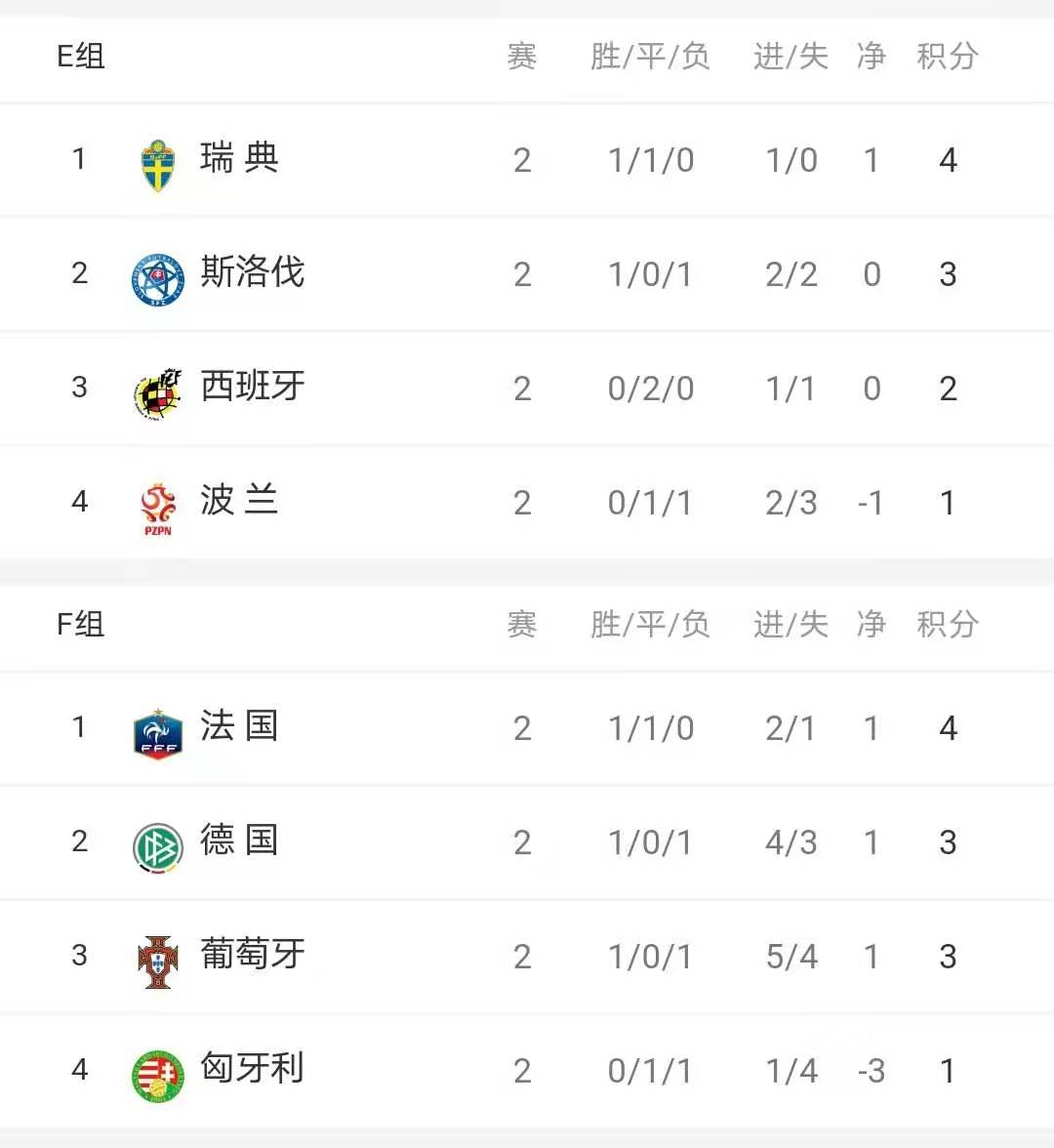The image size is (1054, 1148).
Task: Click the France FFF logo
Action: [x=156, y=727]
